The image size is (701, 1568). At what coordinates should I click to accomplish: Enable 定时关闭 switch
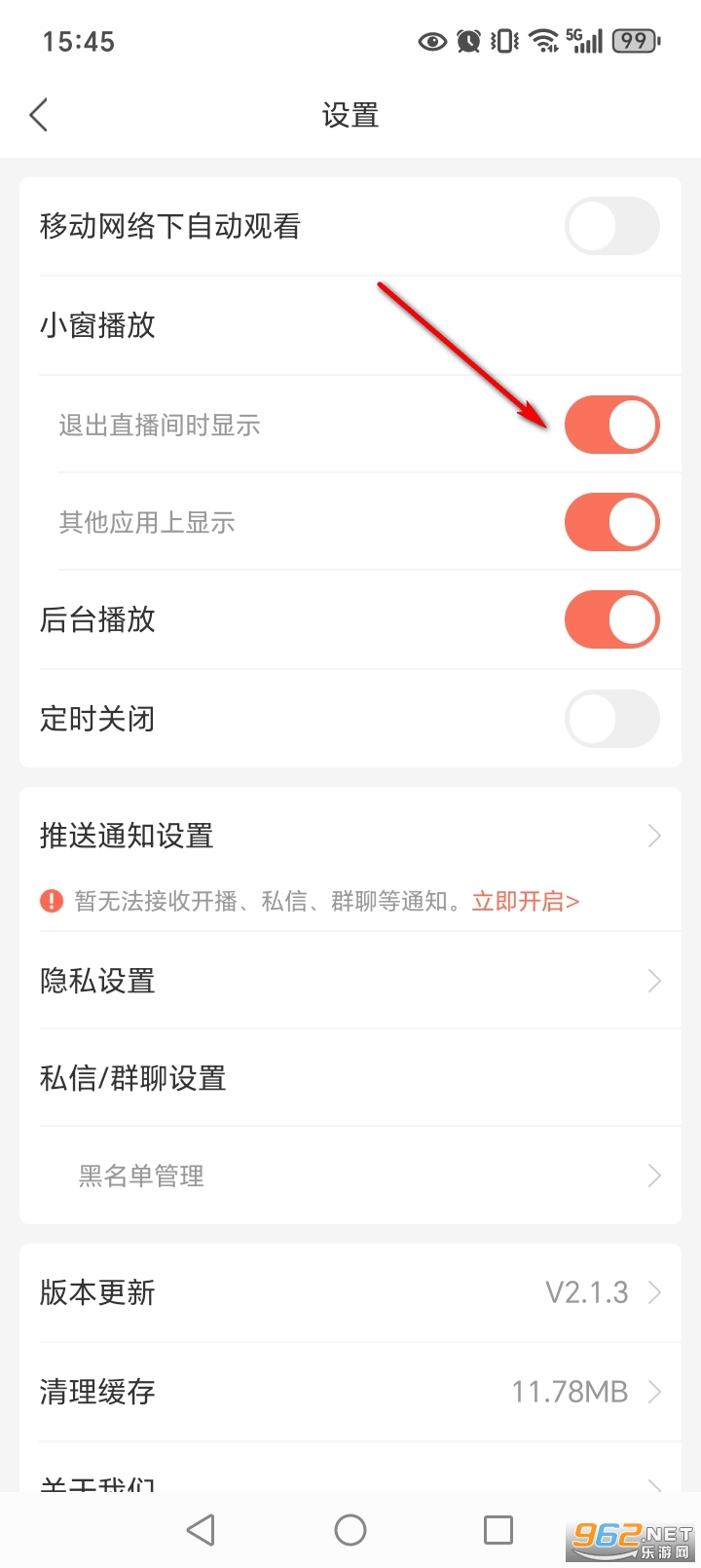(x=611, y=719)
